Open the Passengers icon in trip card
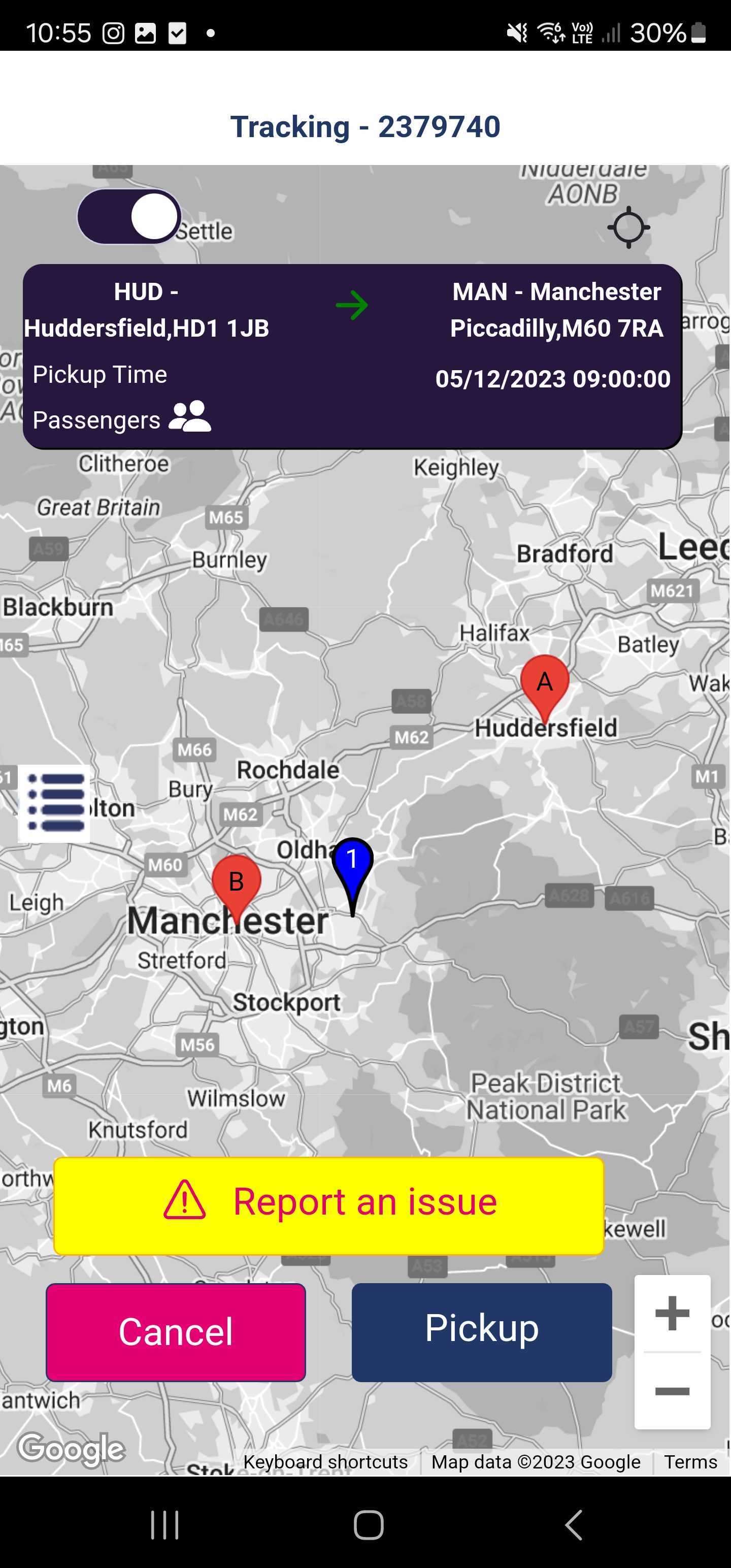The height and width of the screenshot is (1568, 731). 189,417
